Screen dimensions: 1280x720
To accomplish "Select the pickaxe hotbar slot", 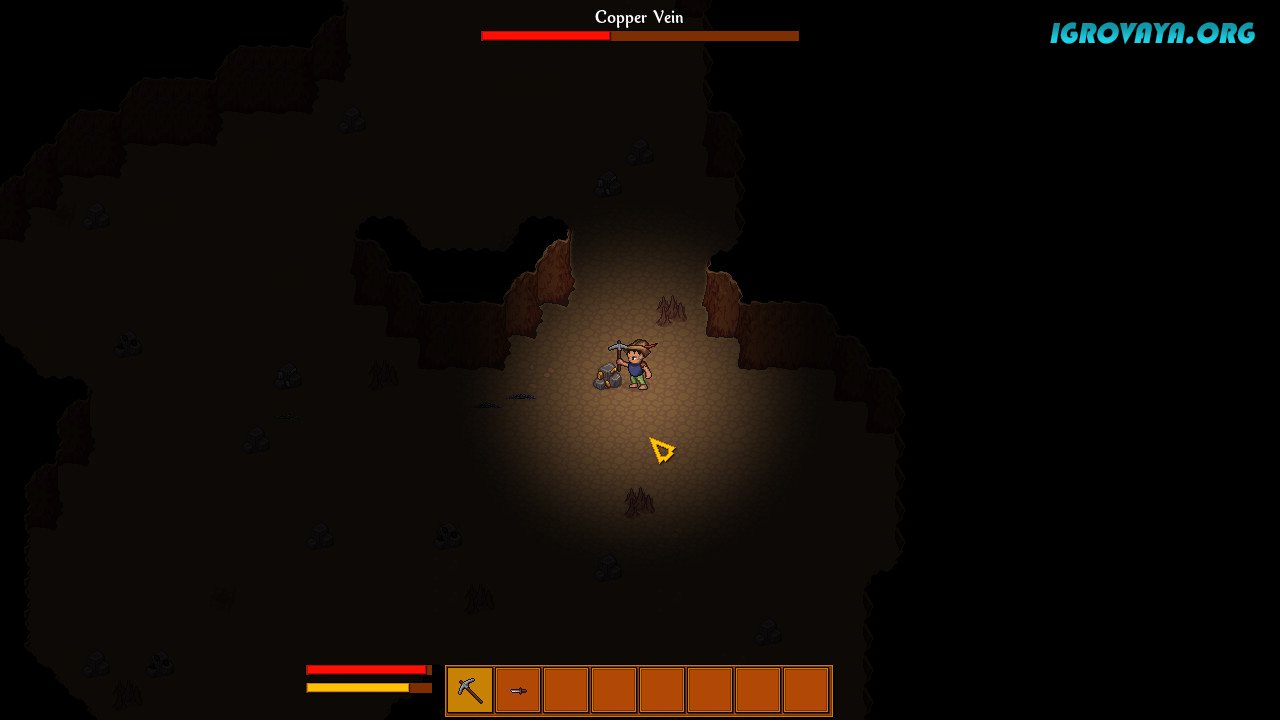I will [469, 690].
